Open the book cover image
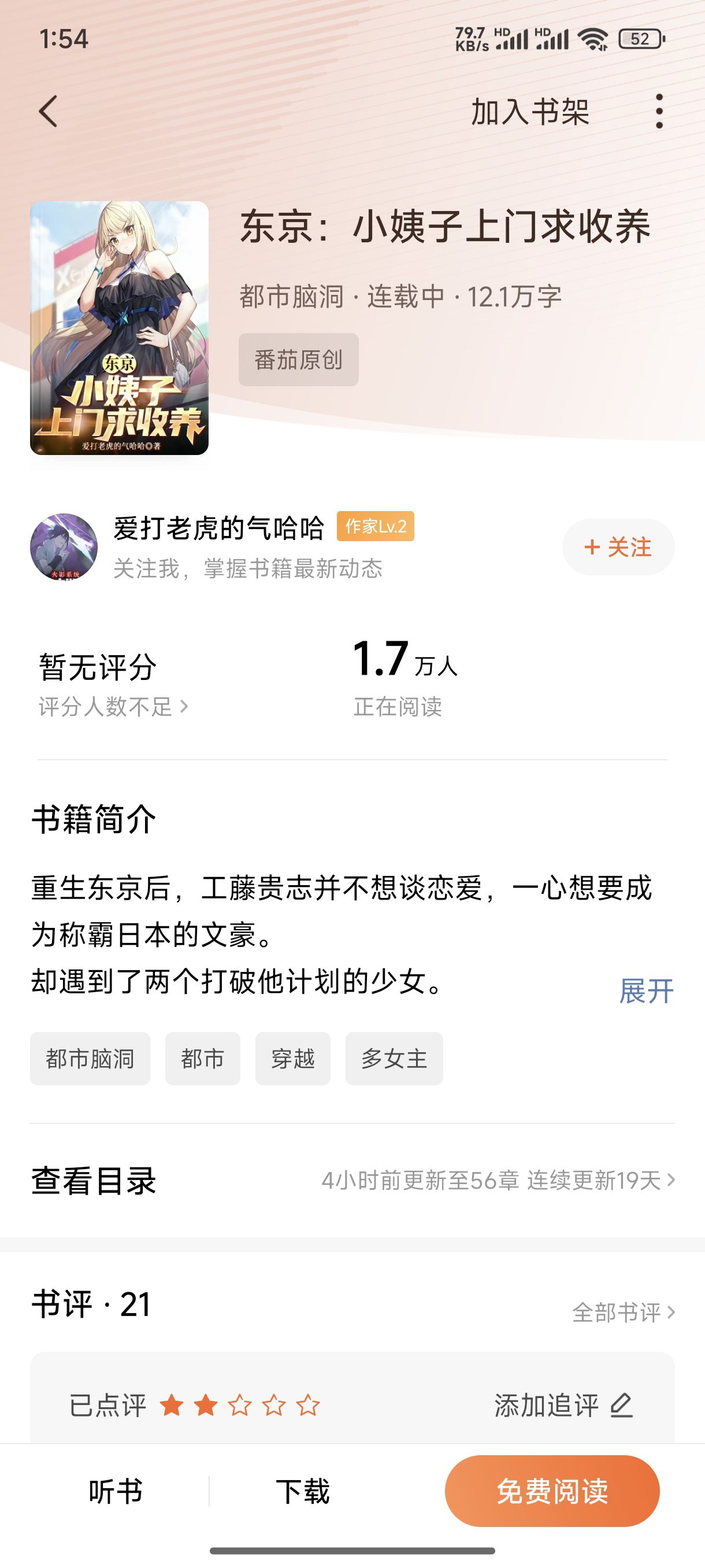 coord(119,328)
